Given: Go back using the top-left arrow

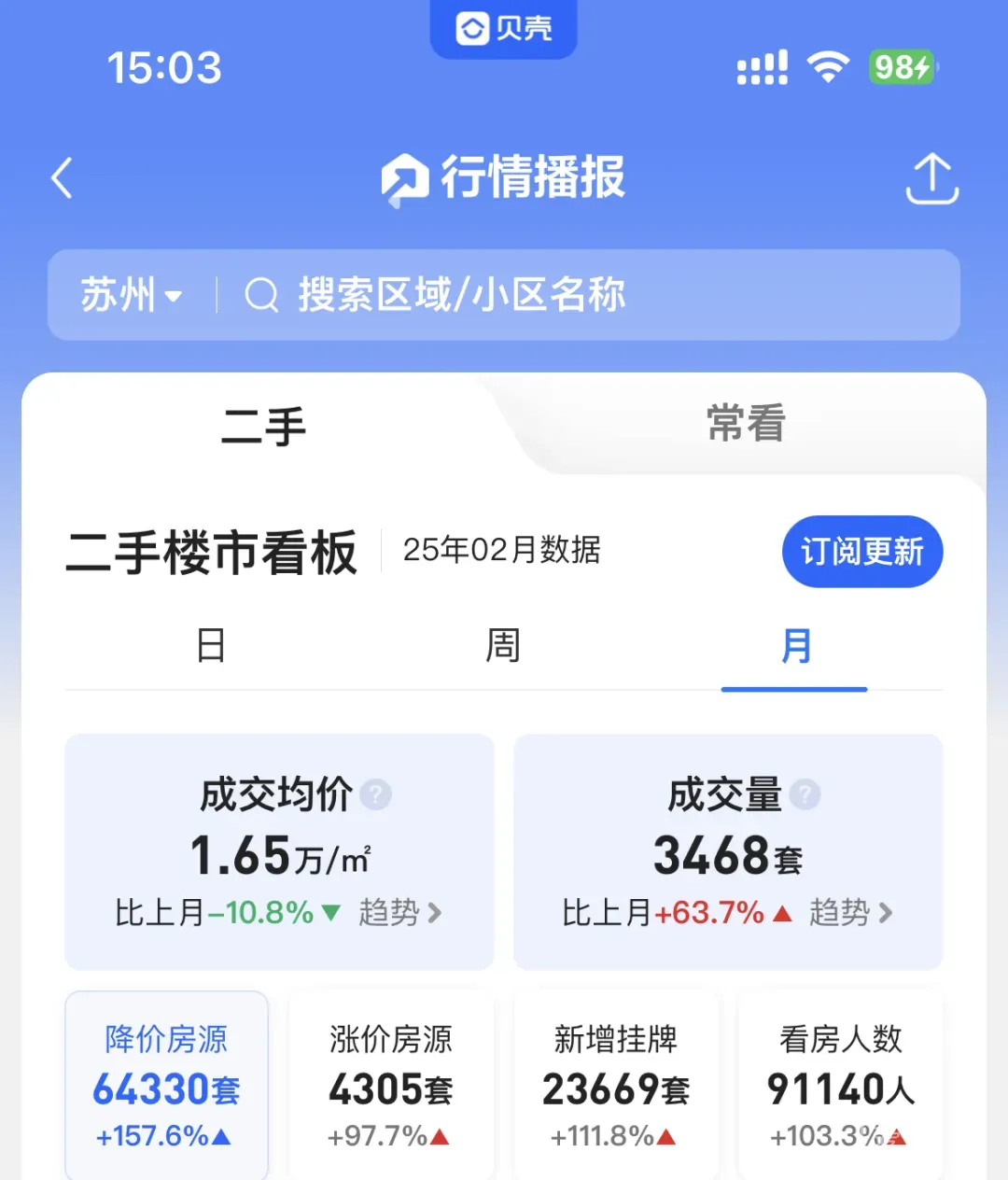Looking at the screenshot, I should tap(63, 177).
